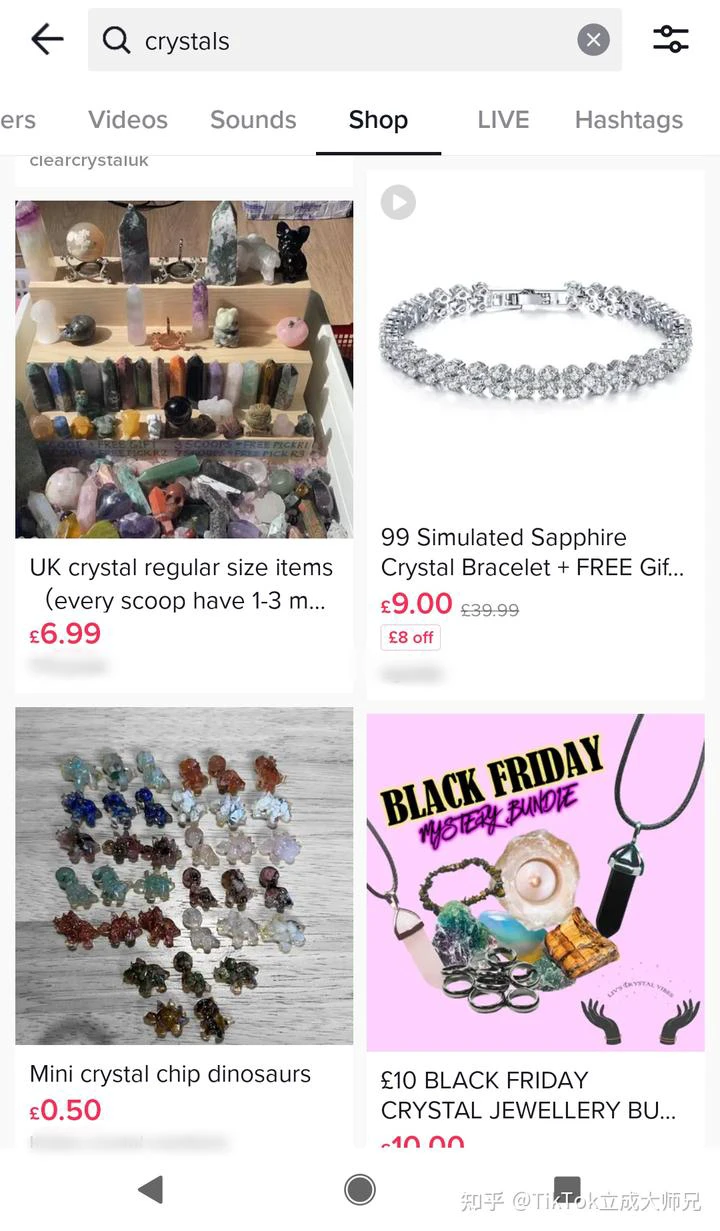Viewport: 720px width, 1231px height.
Task: Switch to the LIVE tab
Action: tap(503, 120)
